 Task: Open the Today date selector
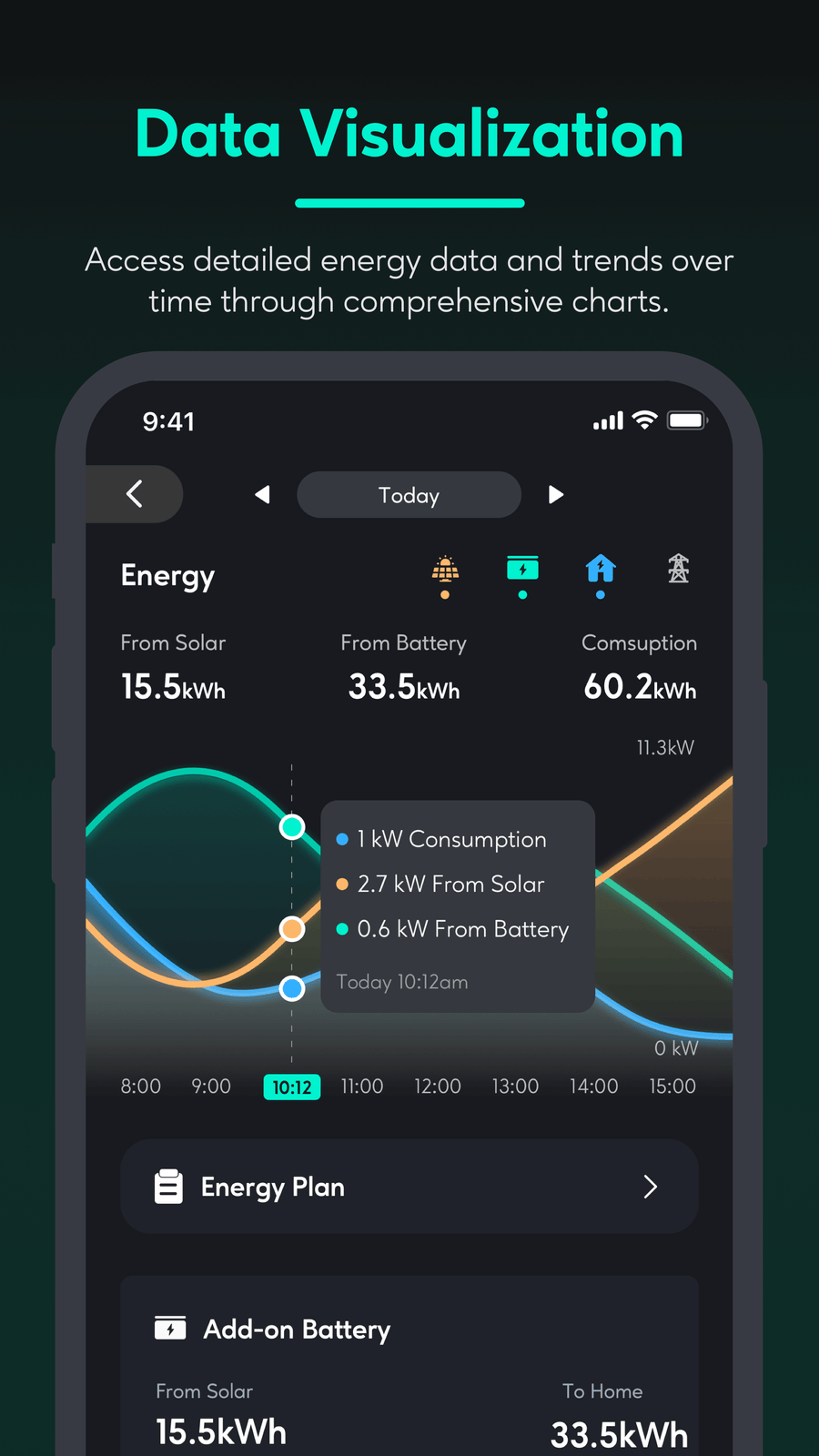click(409, 494)
